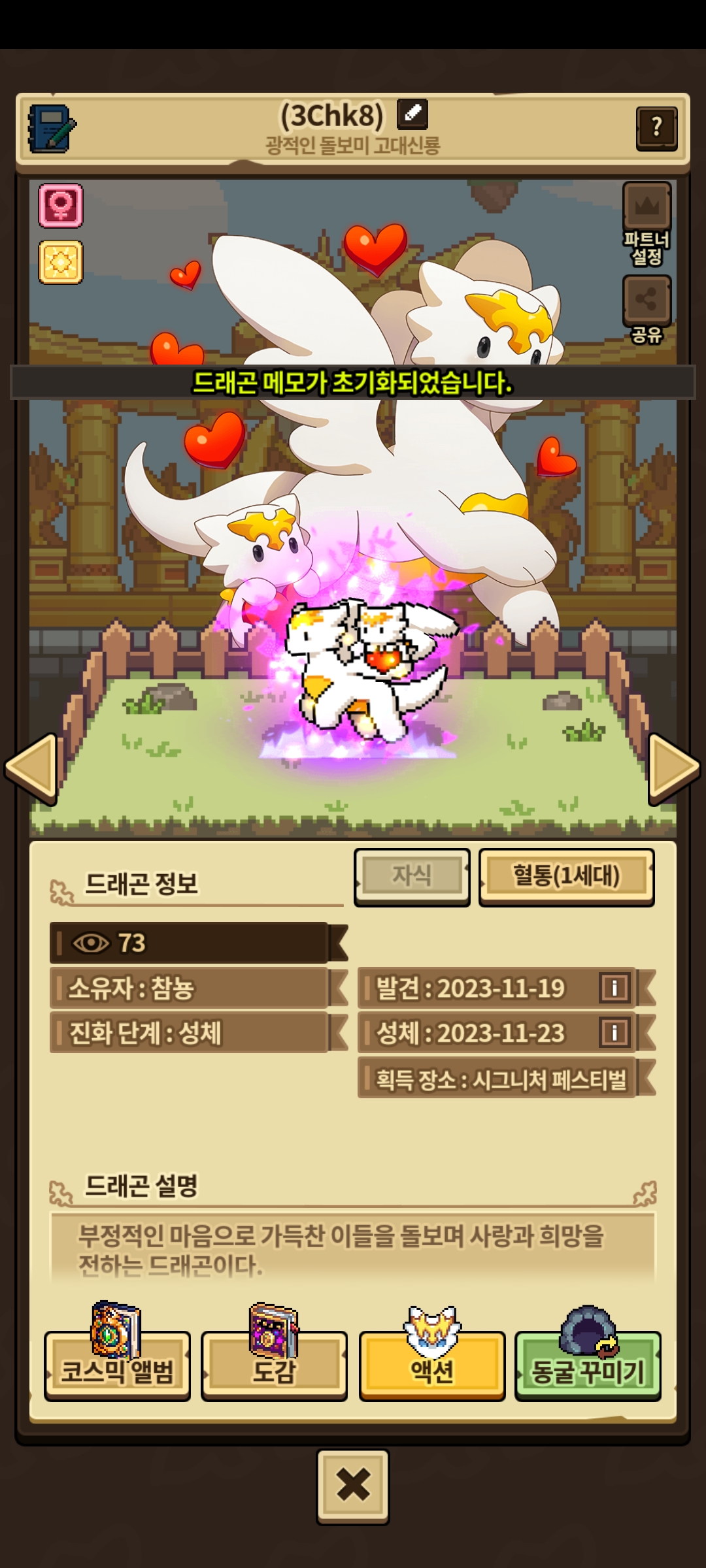Tap the female gender icon
The width and height of the screenshot is (706, 1568).
click(x=61, y=206)
